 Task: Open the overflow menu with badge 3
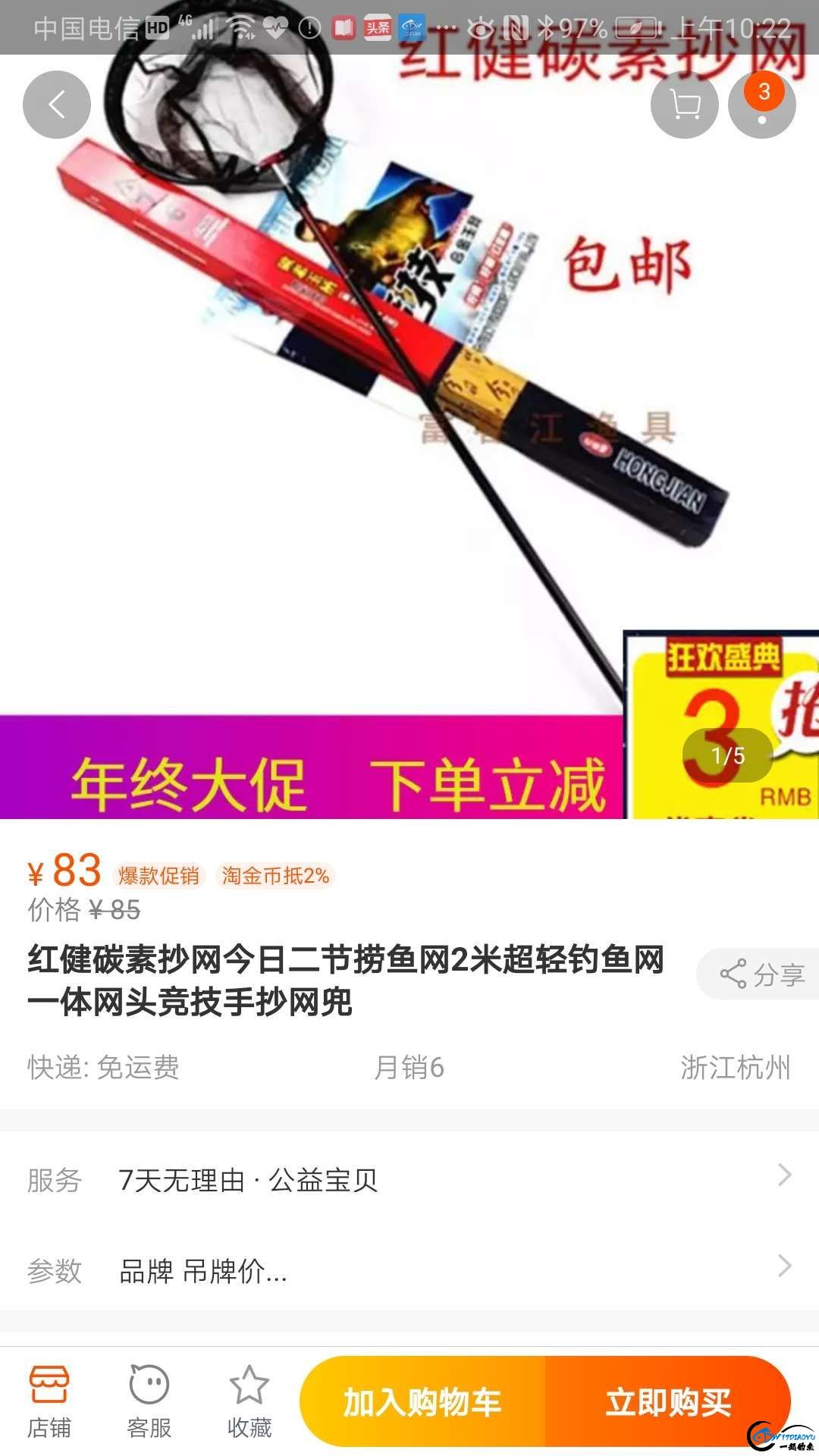762,105
